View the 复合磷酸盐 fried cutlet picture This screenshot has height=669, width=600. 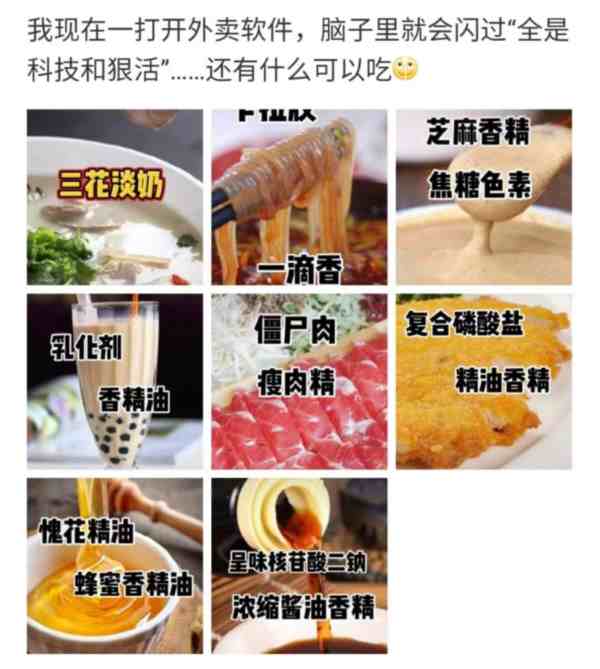click(x=484, y=381)
